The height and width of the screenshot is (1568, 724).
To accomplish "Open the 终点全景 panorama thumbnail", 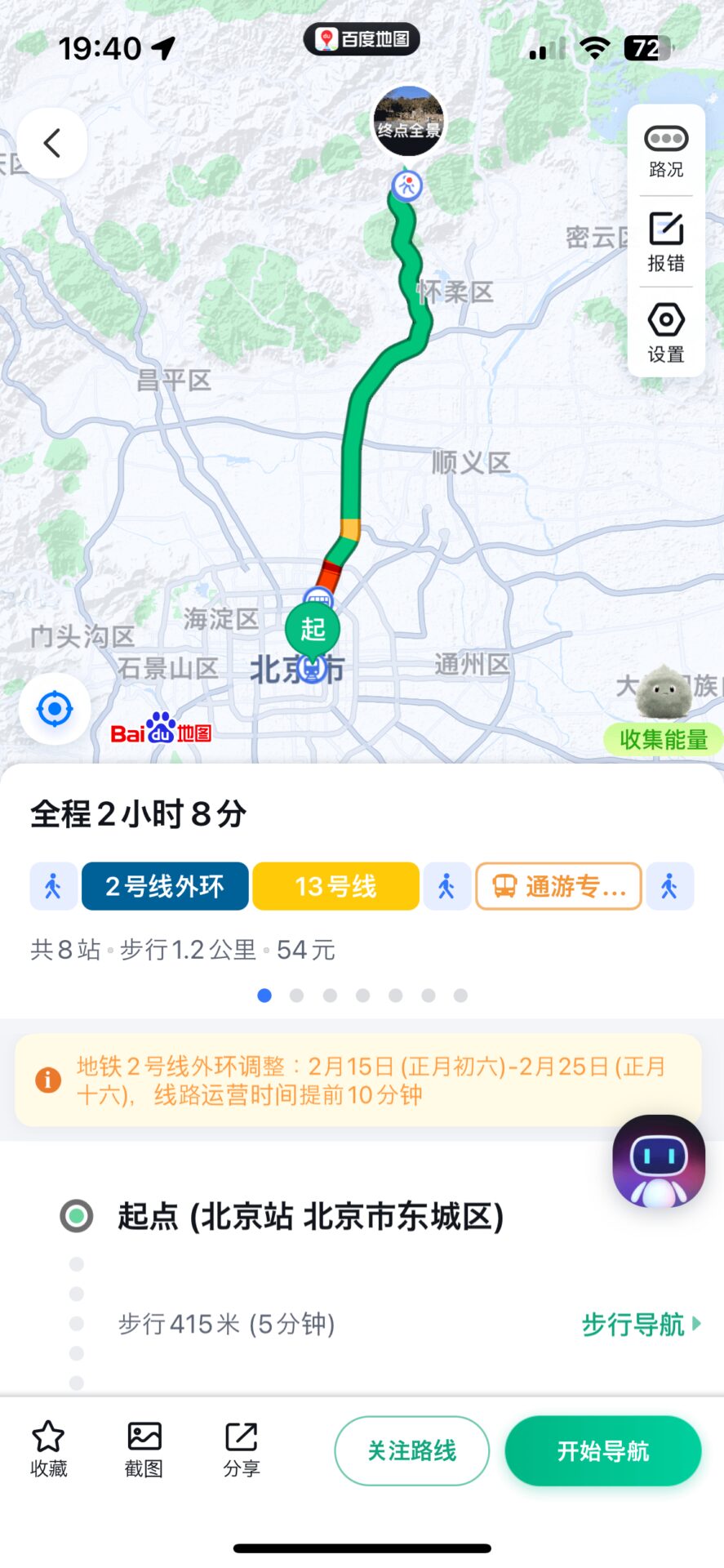I will point(409,122).
